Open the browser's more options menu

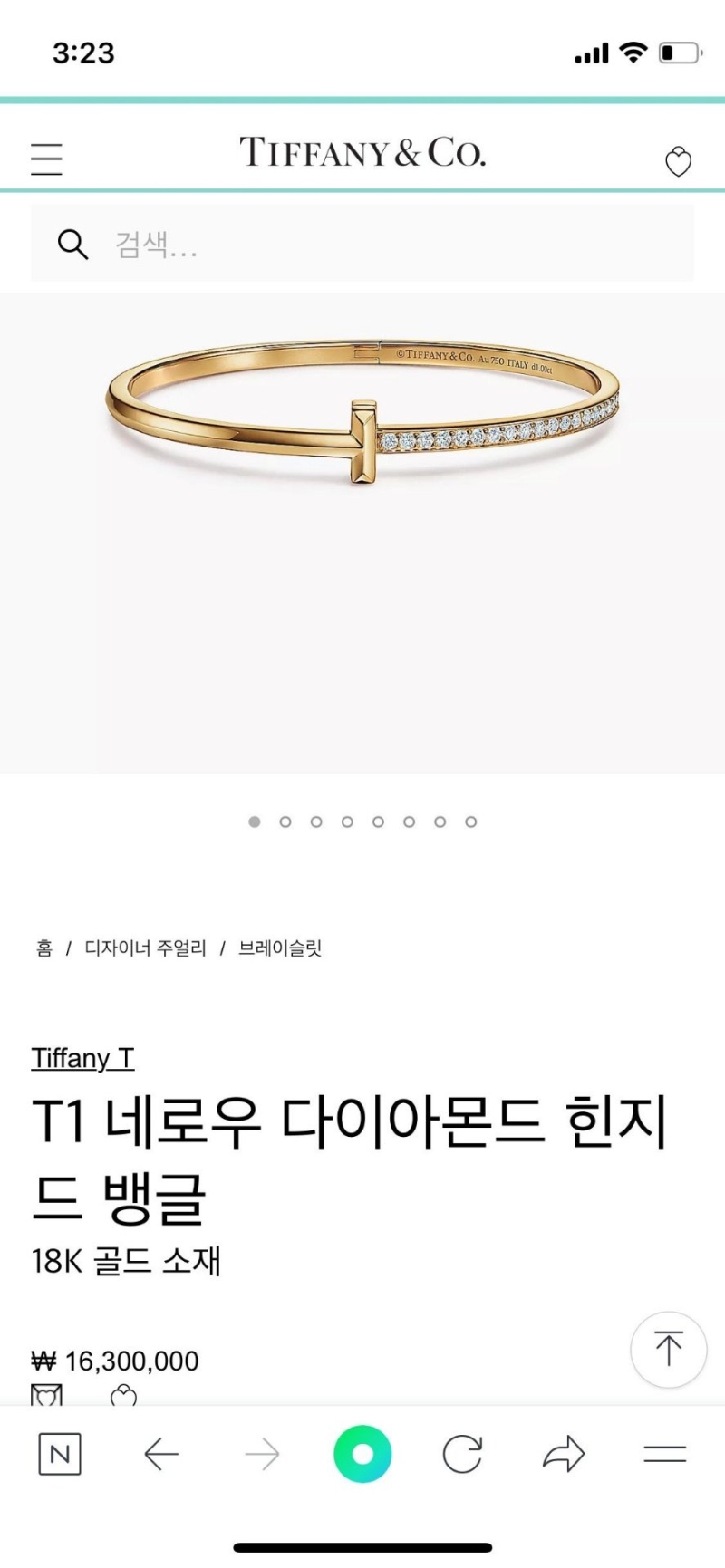664,1455
